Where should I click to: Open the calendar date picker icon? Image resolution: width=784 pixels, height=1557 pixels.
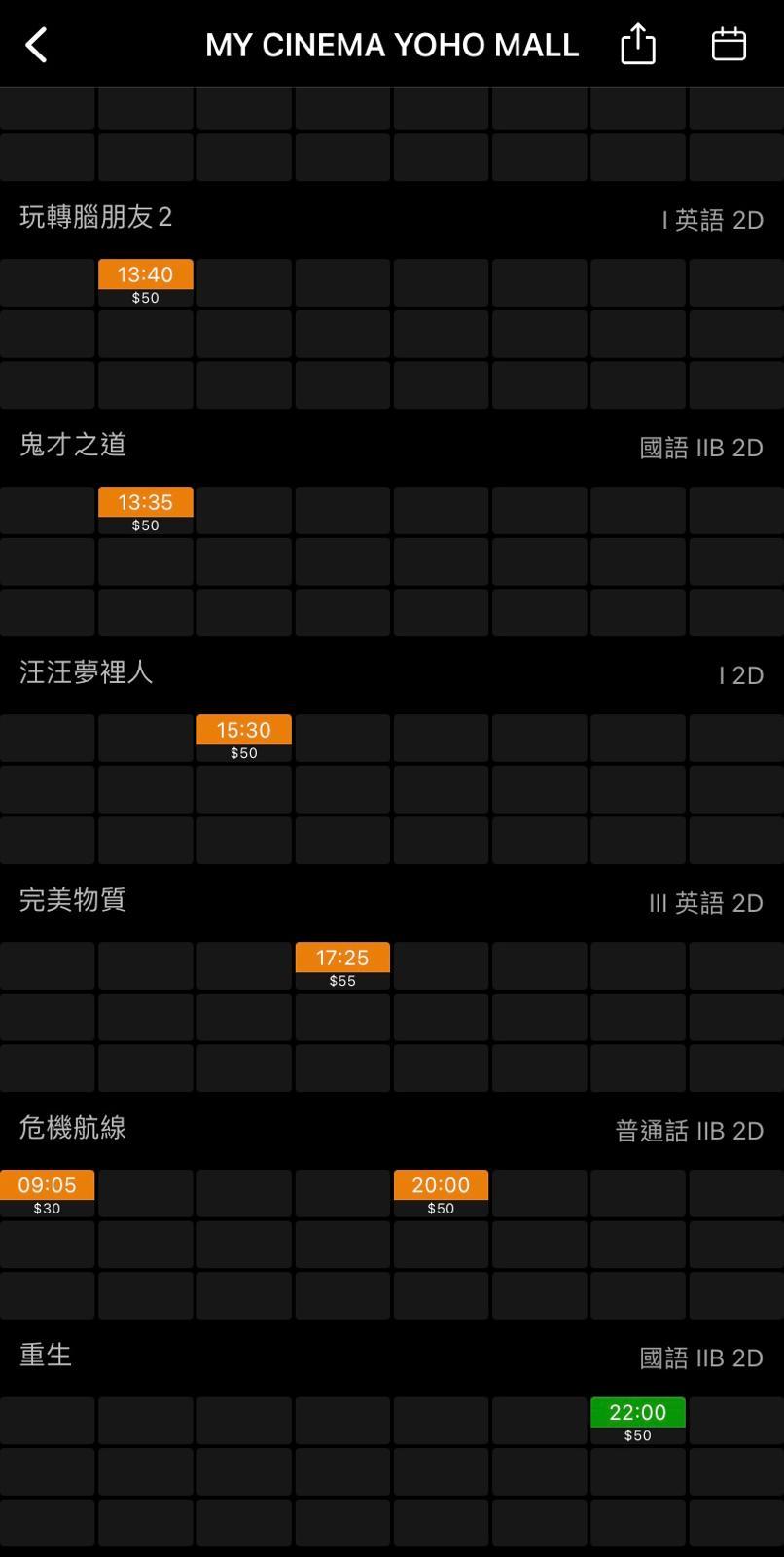728,44
